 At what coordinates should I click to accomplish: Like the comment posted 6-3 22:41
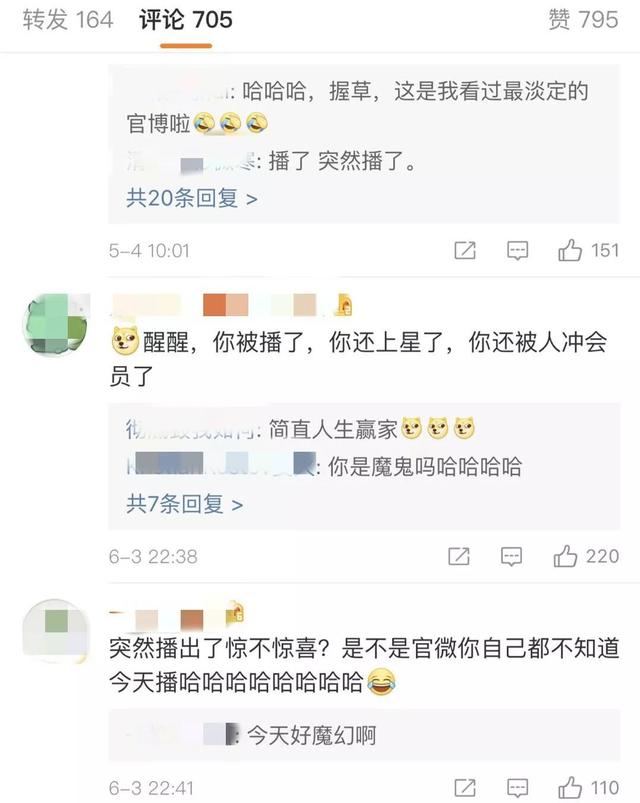(x=570, y=787)
